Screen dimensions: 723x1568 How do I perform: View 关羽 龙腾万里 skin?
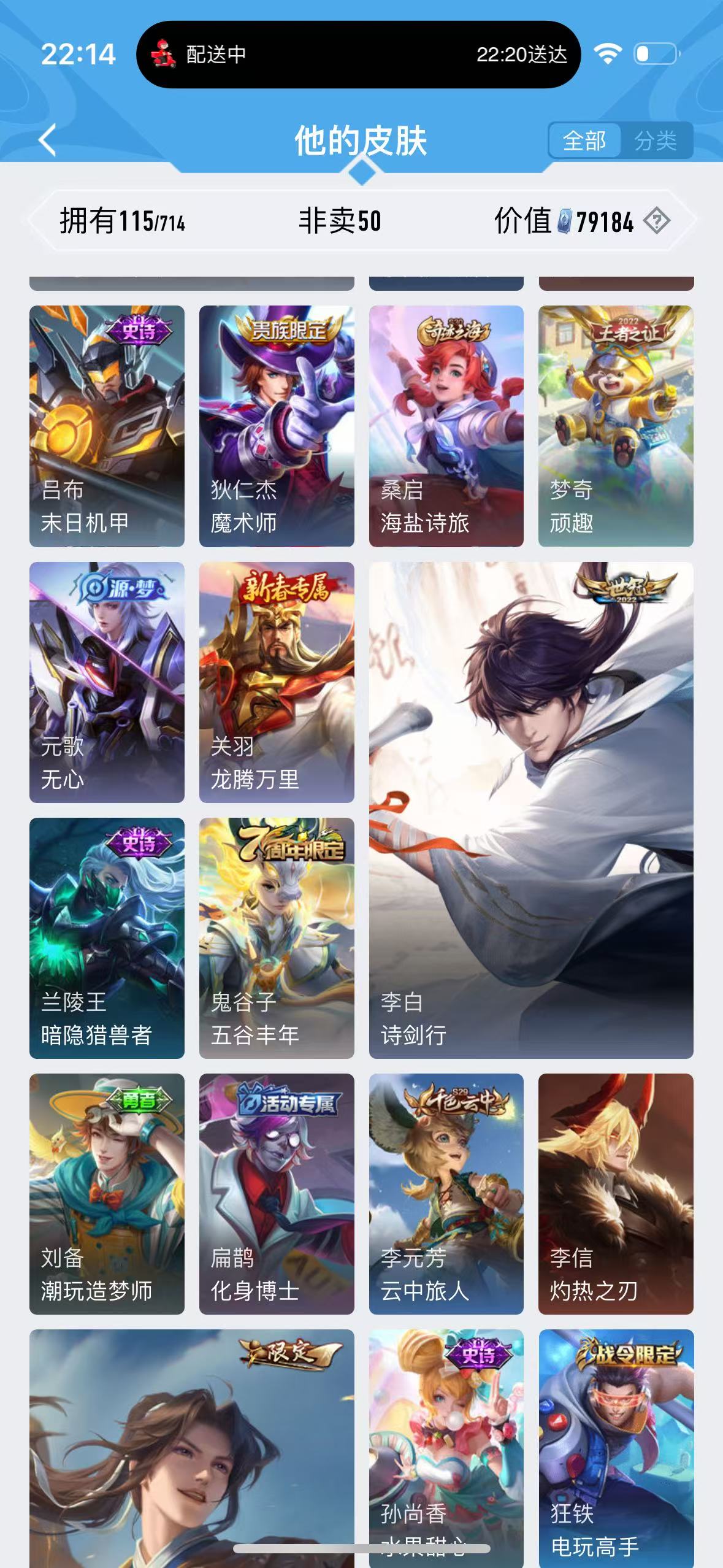[277, 682]
